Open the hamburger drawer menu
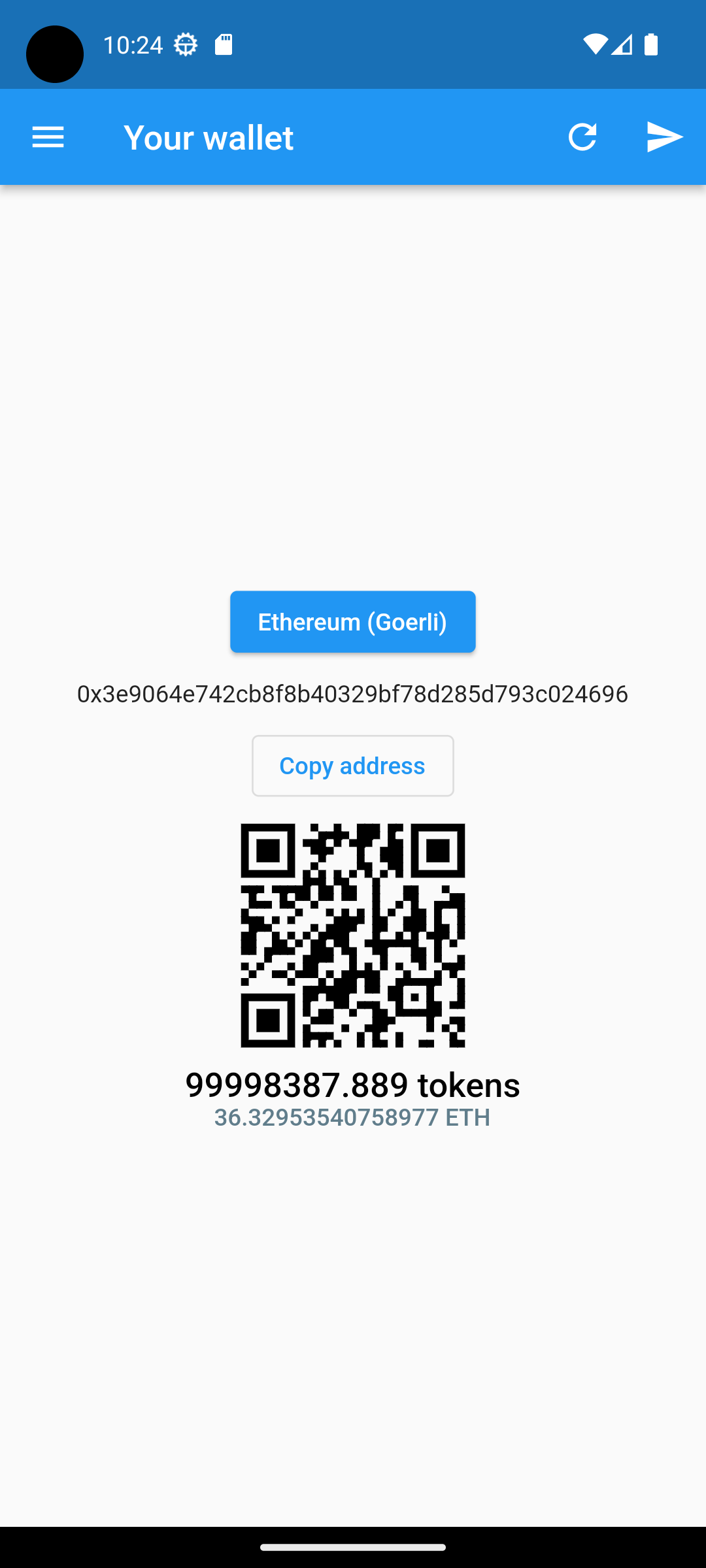The image size is (706, 1568). [x=48, y=137]
